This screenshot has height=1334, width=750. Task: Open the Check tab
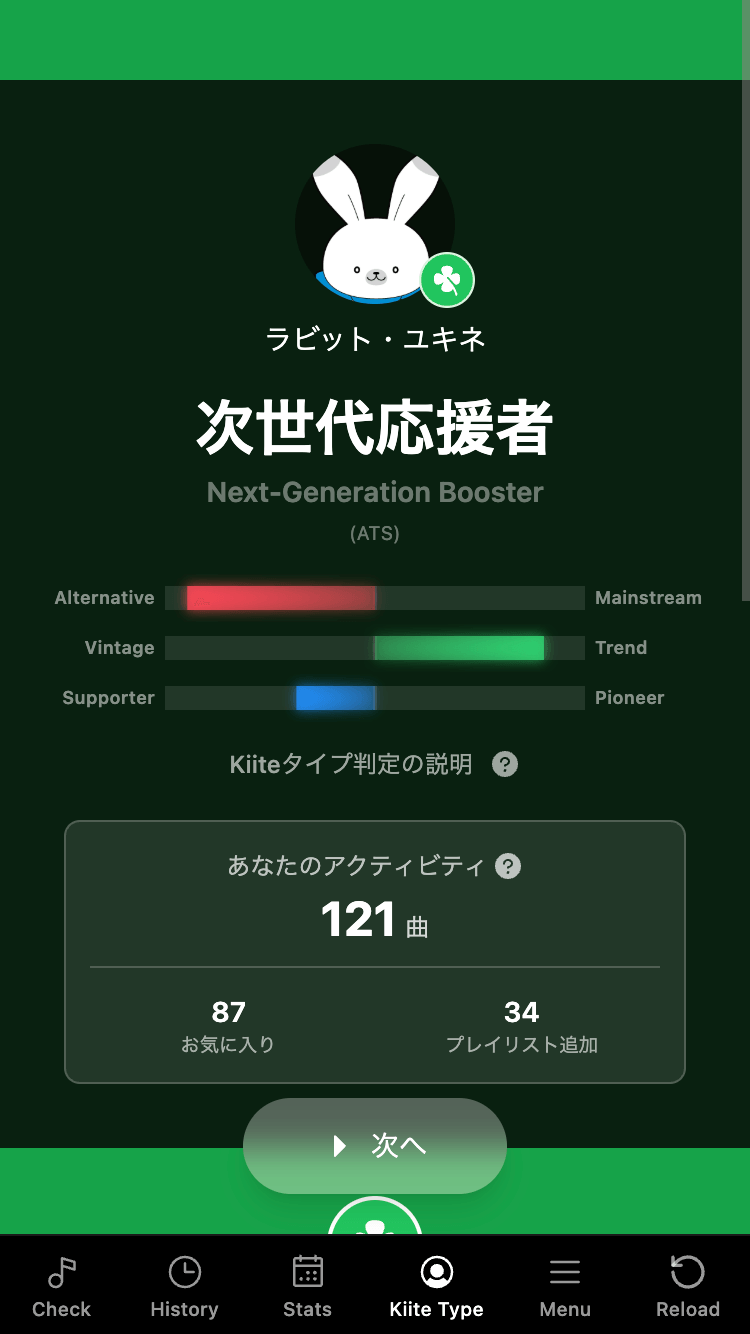[61, 1286]
